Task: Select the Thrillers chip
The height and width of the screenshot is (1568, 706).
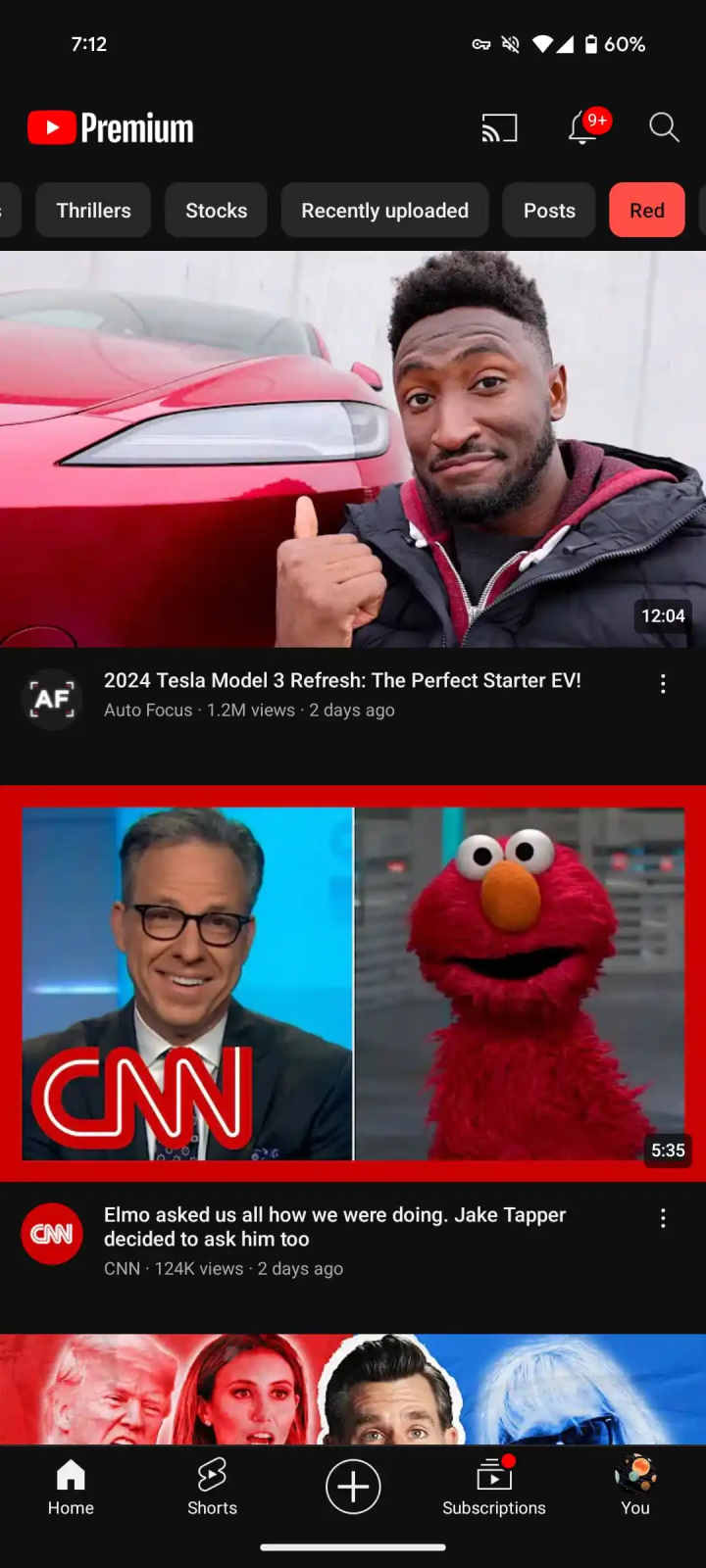Action: (93, 211)
